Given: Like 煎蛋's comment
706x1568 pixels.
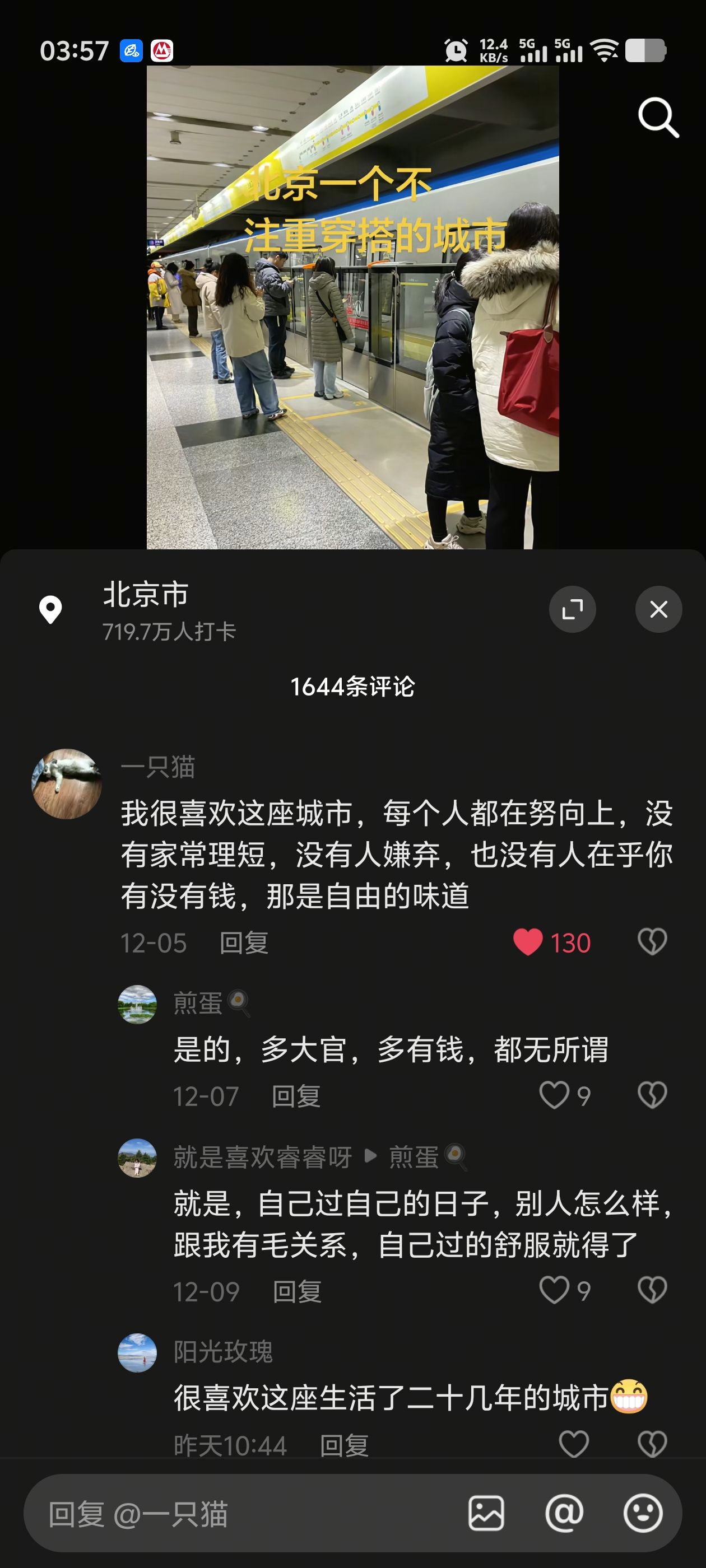Looking at the screenshot, I should pos(554,1096).
